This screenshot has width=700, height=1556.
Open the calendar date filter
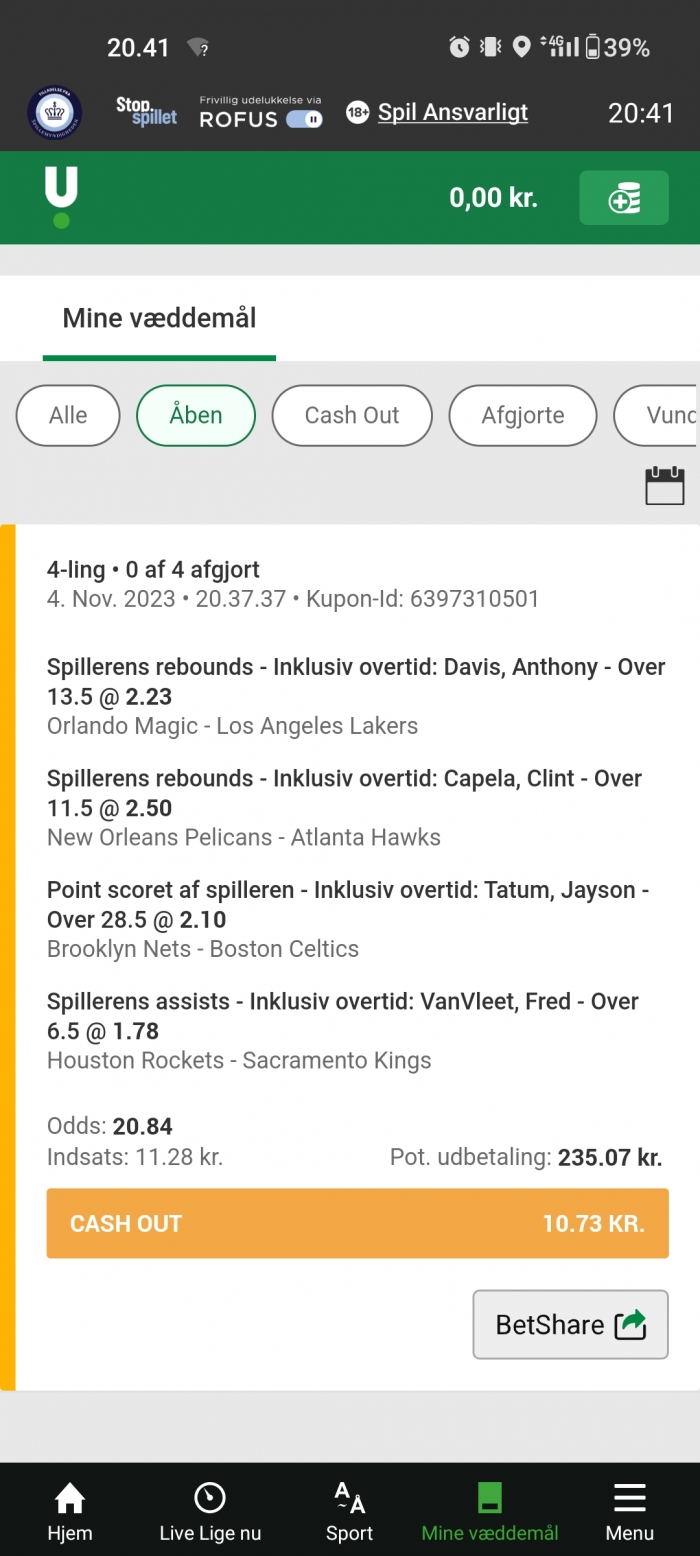point(665,485)
